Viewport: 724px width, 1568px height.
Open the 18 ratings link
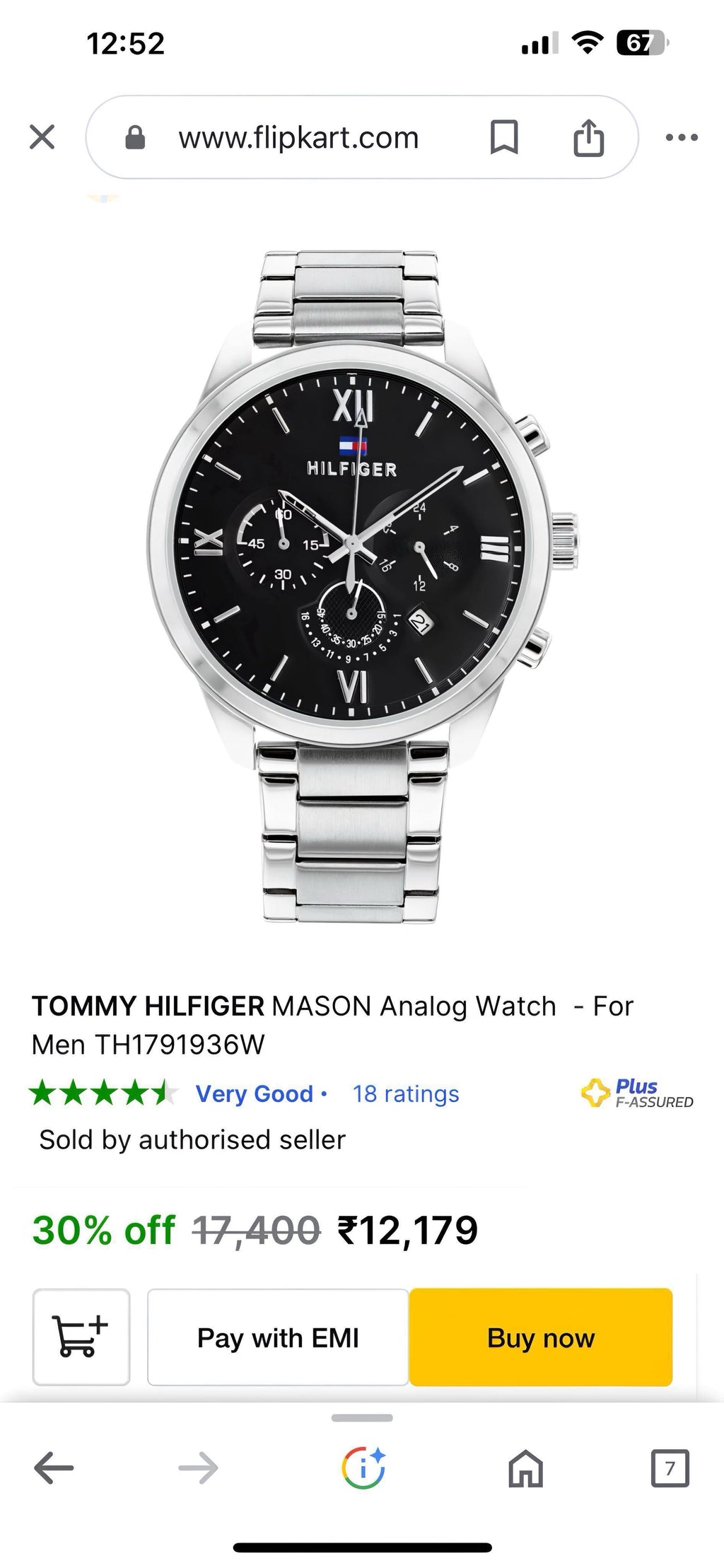(406, 1093)
